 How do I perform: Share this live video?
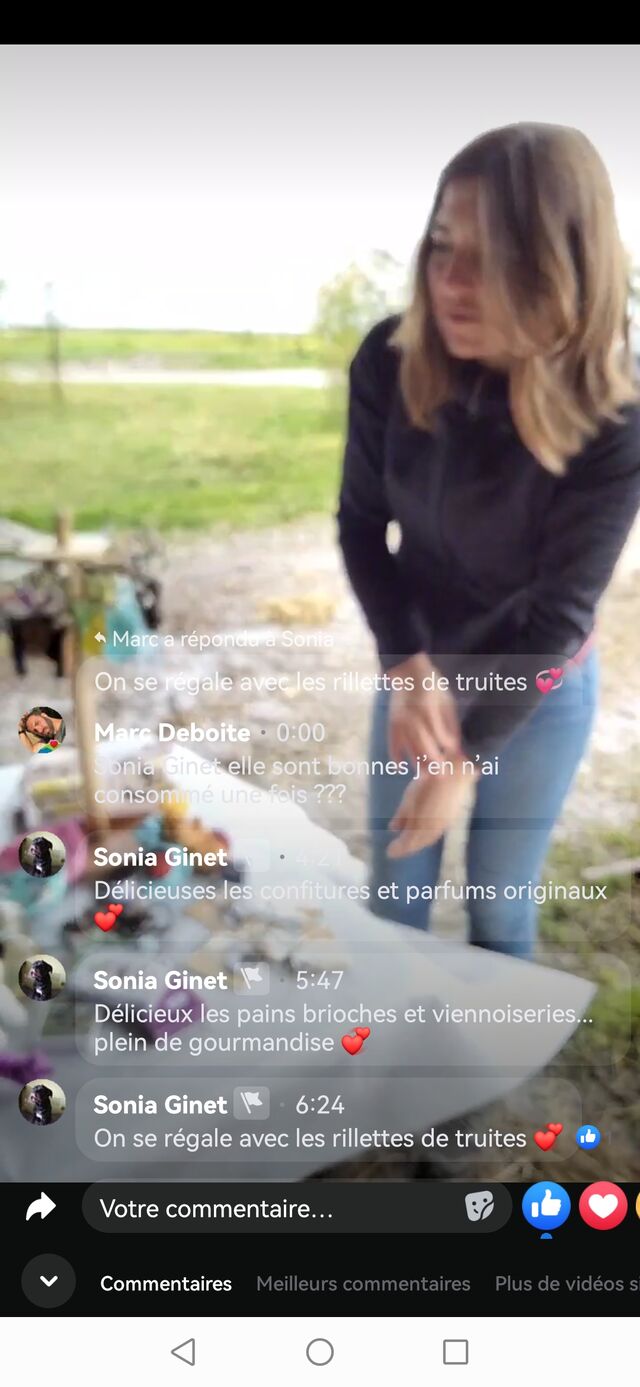click(x=40, y=1208)
